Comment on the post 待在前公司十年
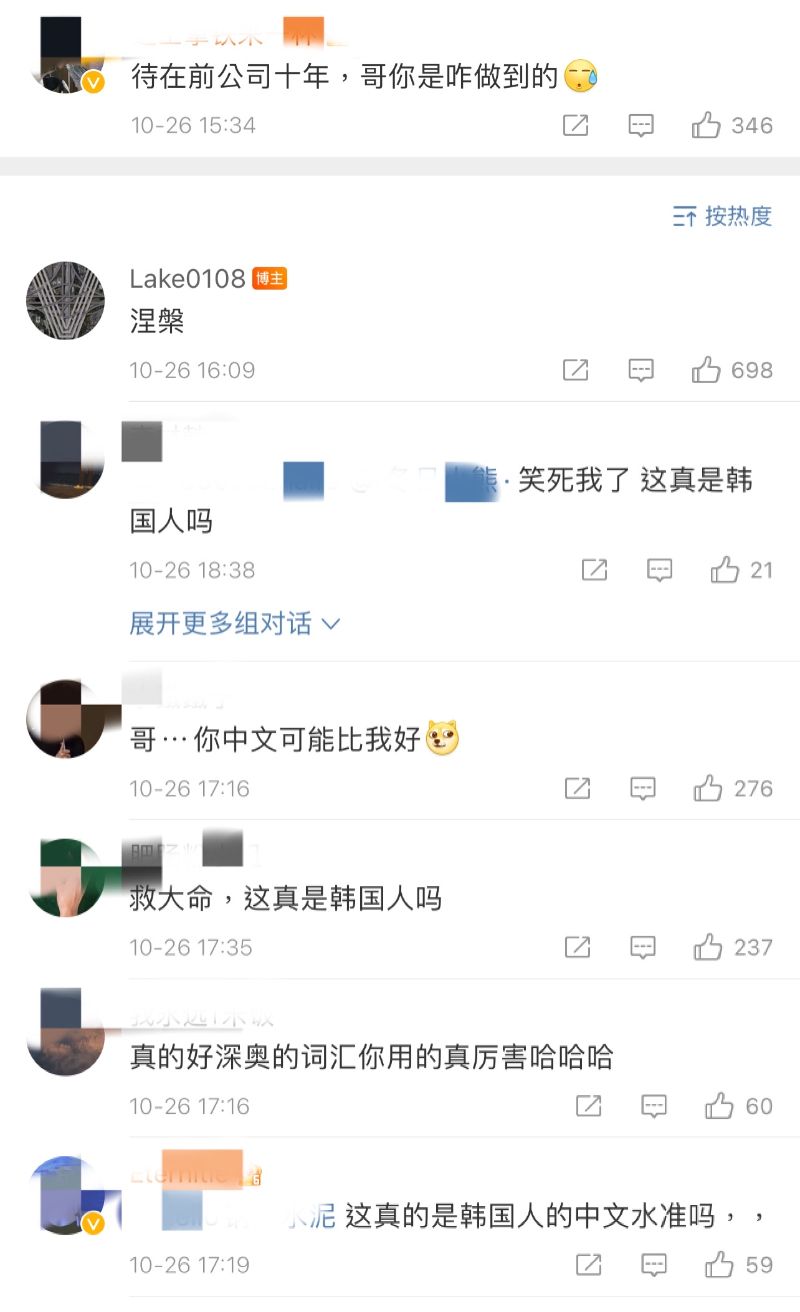 (x=641, y=126)
